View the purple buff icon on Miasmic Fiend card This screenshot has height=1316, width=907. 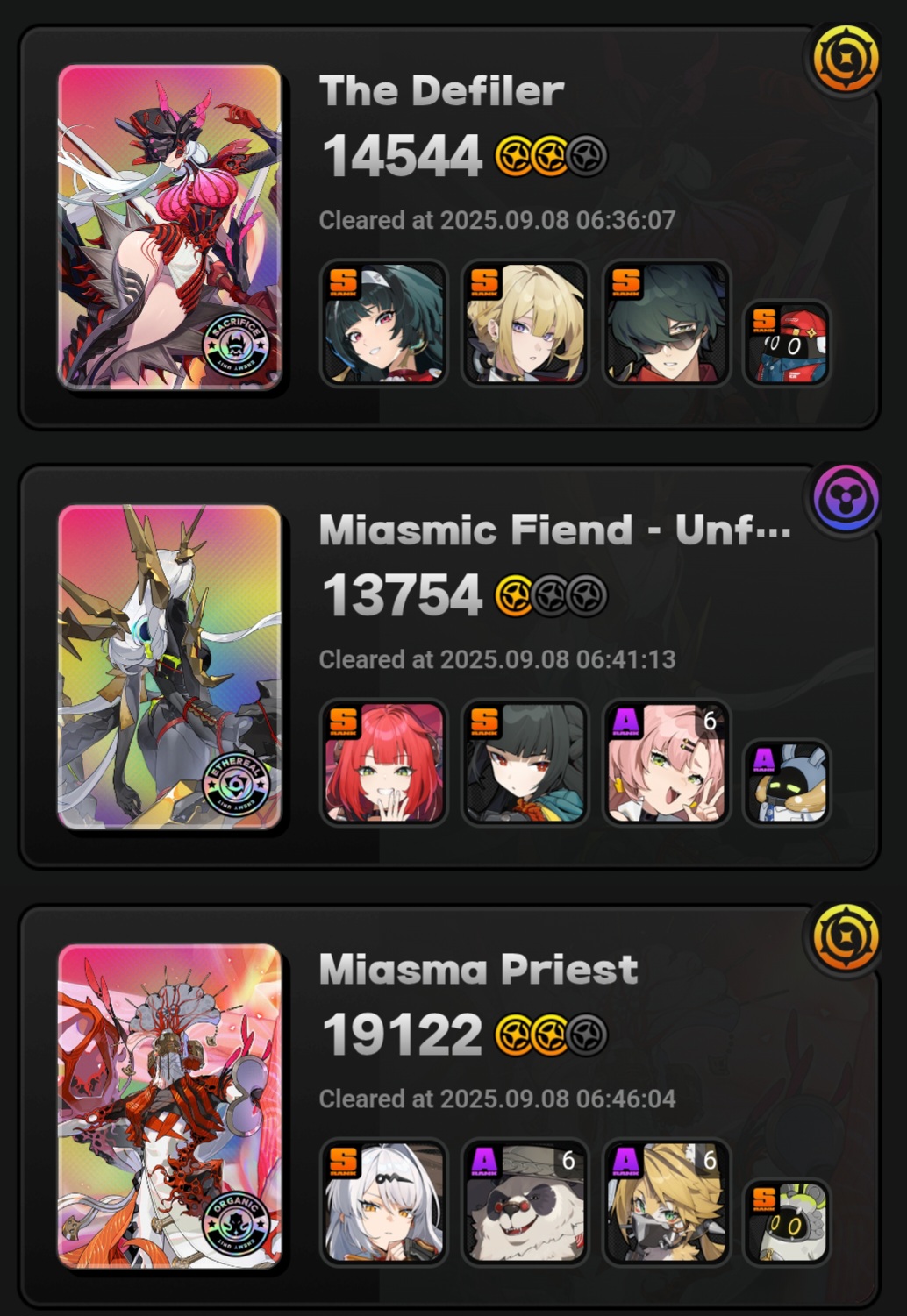coord(845,499)
